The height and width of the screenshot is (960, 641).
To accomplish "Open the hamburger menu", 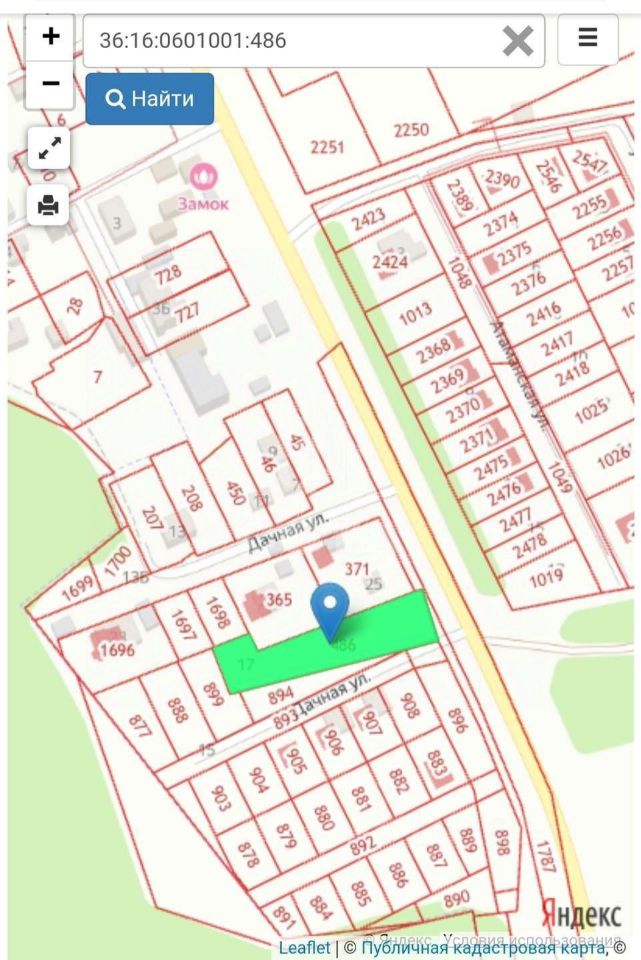I will click(587, 39).
